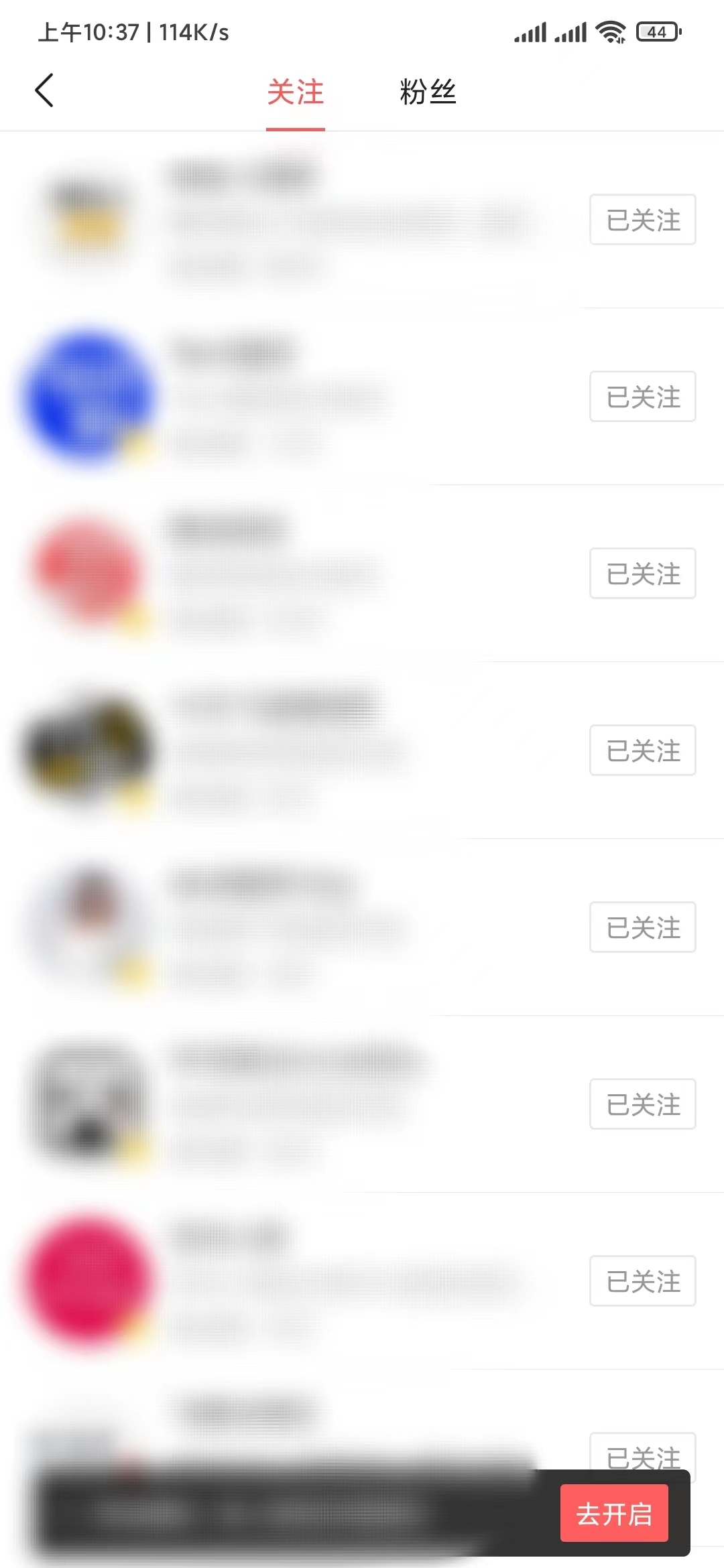Viewport: 724px width, 1568px height.
Task: Unfollow the account with the solid pink-red avatar
Action: [642, 1281]
